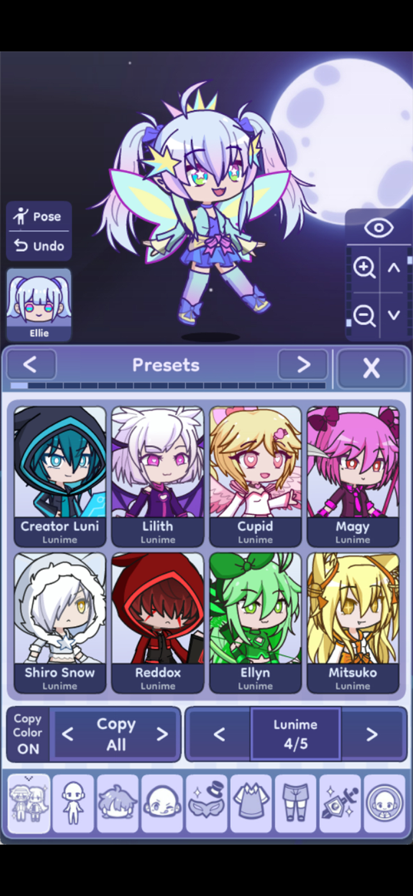Toggle Copy Color setting

tap(28, 734)
